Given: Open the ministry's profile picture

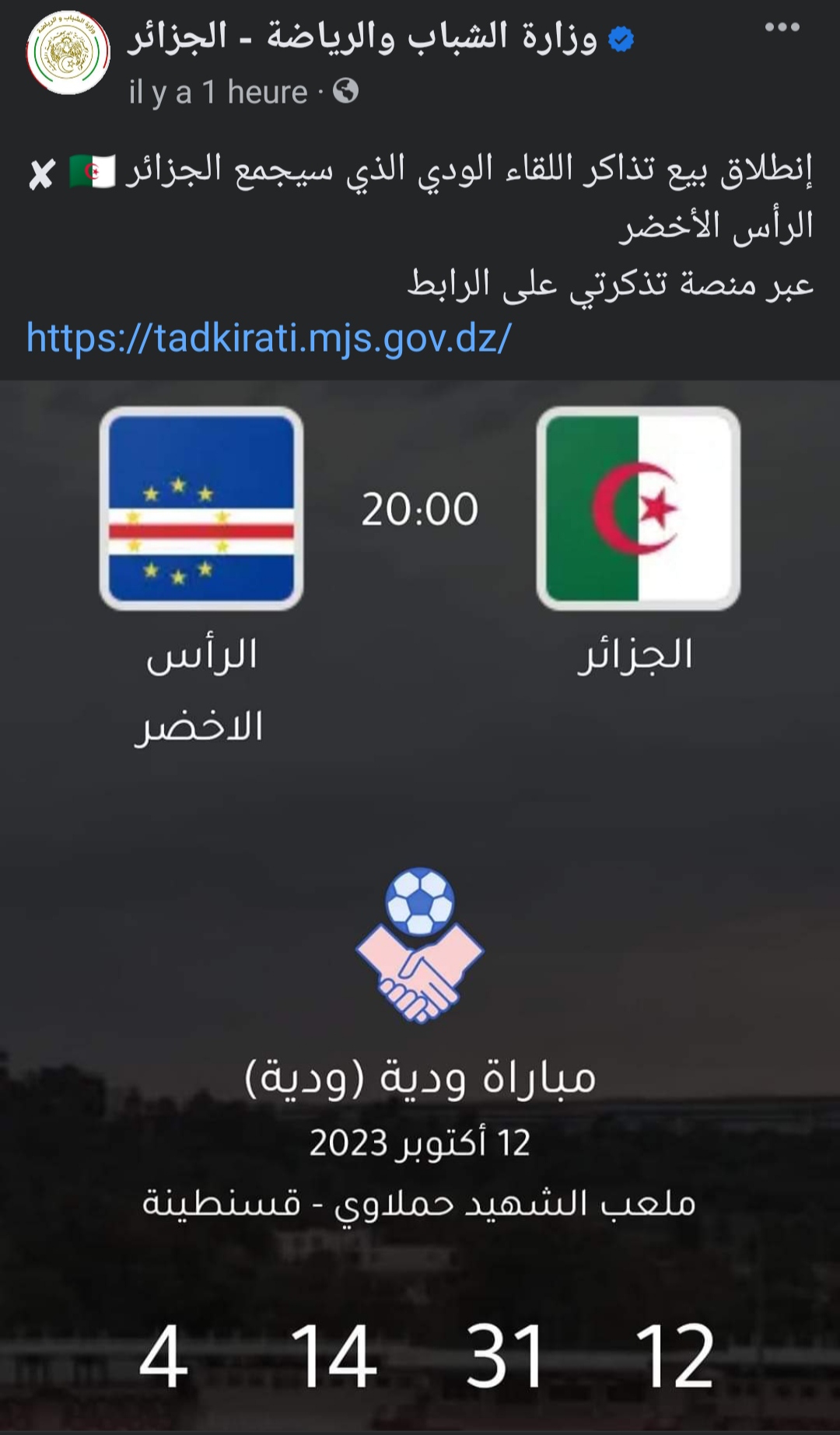Looking at the screenshot, I should click(x=68, y=53).
